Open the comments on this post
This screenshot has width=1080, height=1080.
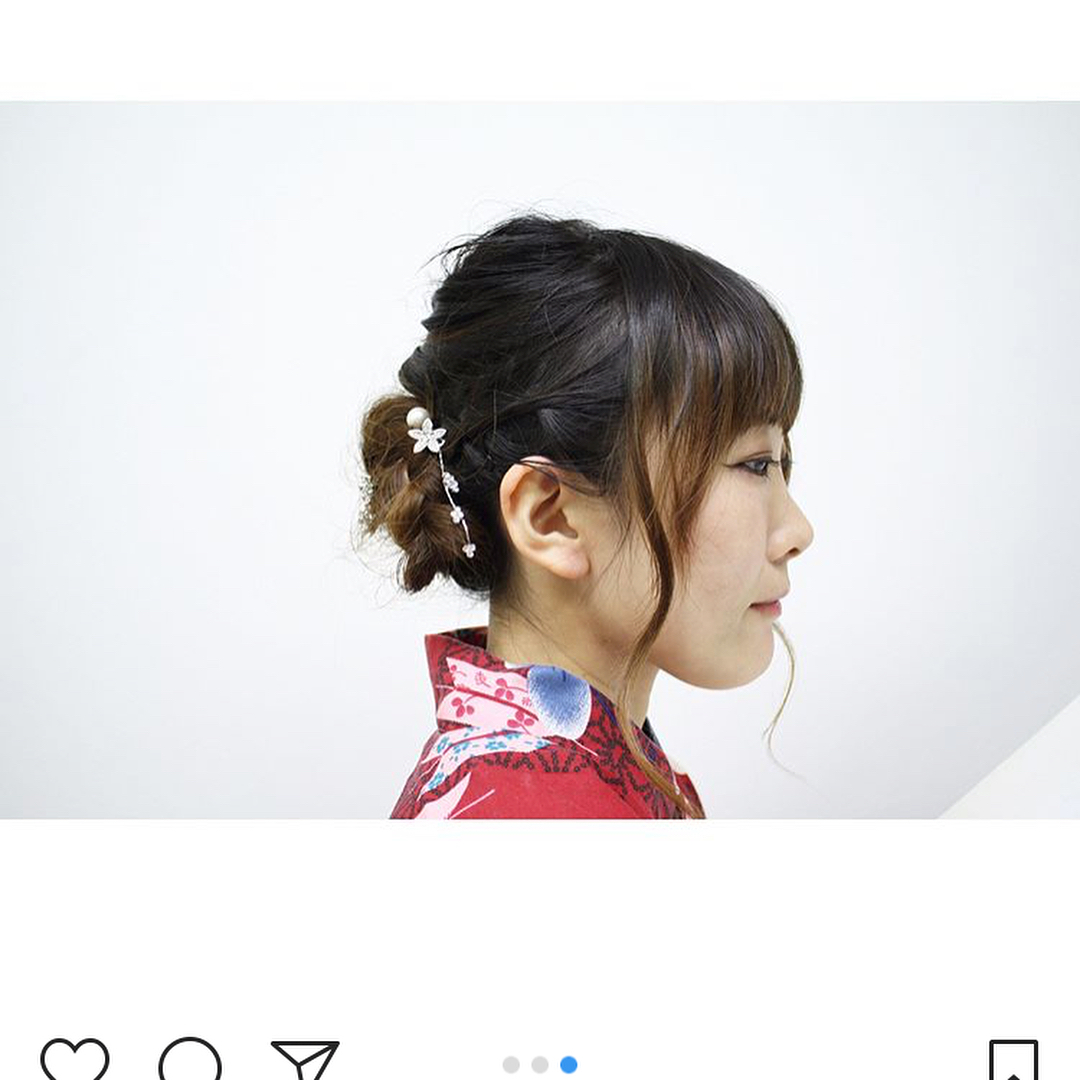point(190,1060)
